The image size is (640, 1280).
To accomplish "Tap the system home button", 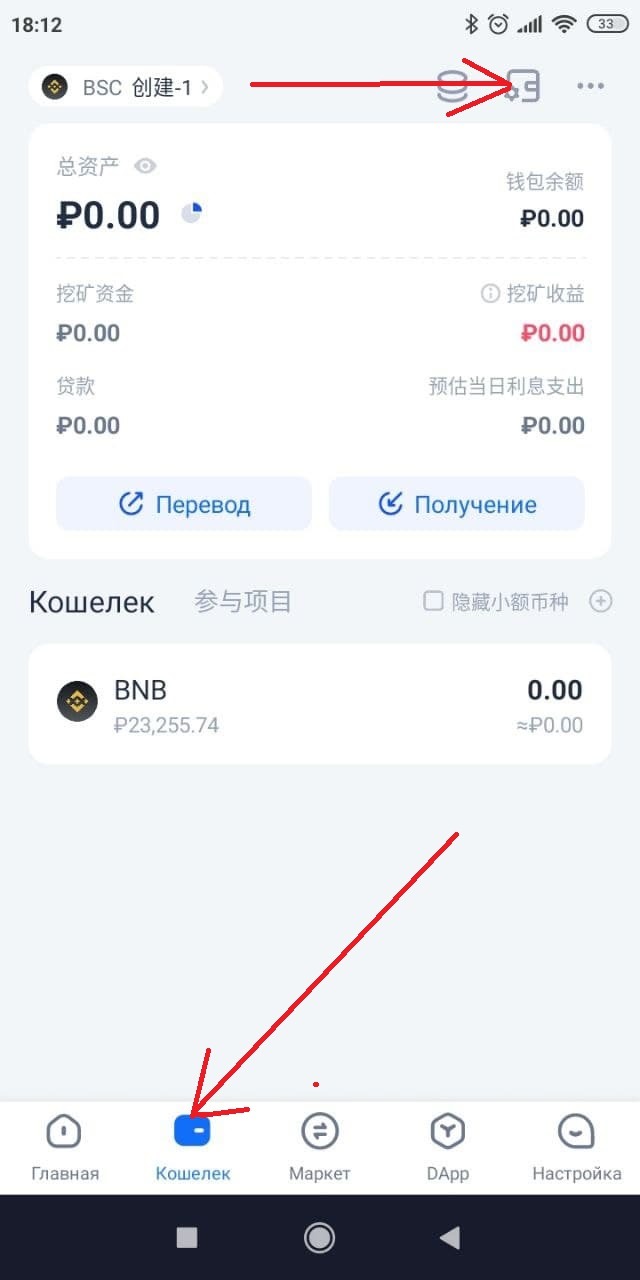I will (x=319, y=1238).
